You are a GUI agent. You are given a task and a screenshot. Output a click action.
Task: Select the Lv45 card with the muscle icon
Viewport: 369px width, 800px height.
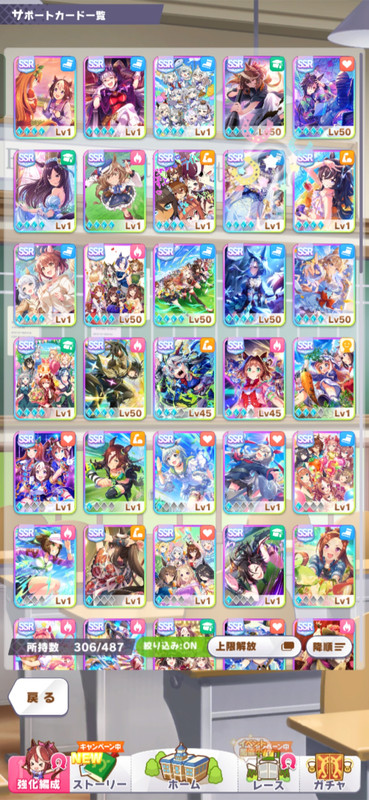click(184, 378)
